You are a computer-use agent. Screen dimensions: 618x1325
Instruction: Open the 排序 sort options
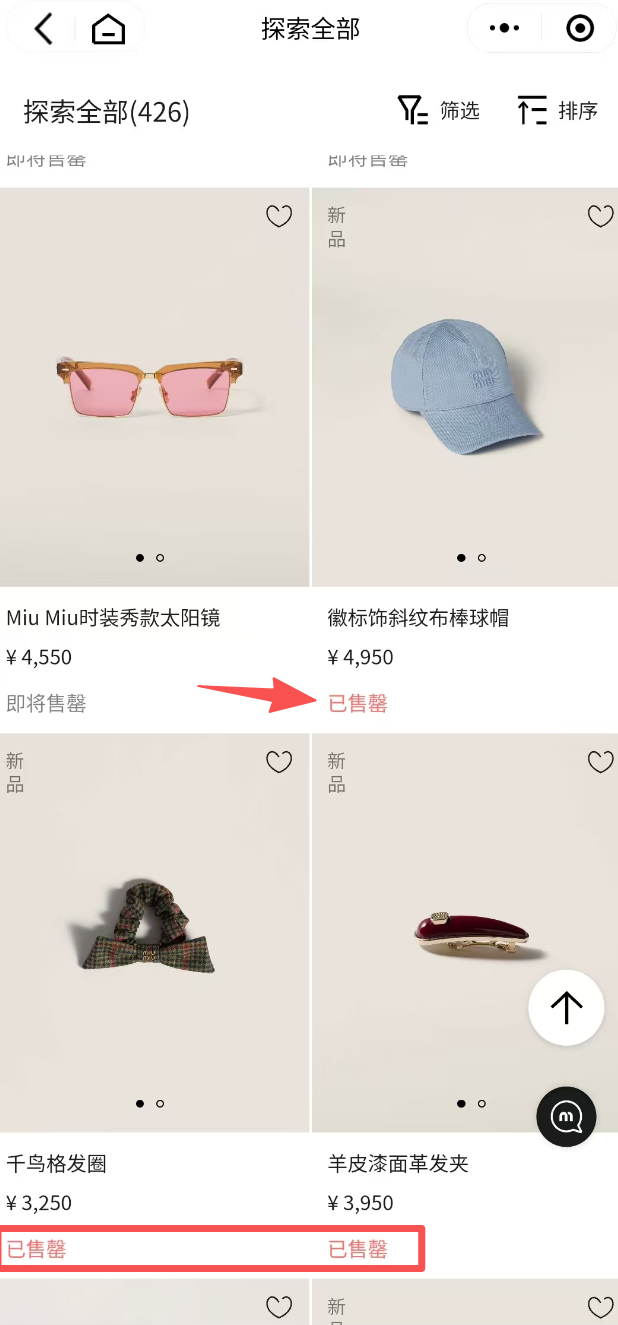557,111
